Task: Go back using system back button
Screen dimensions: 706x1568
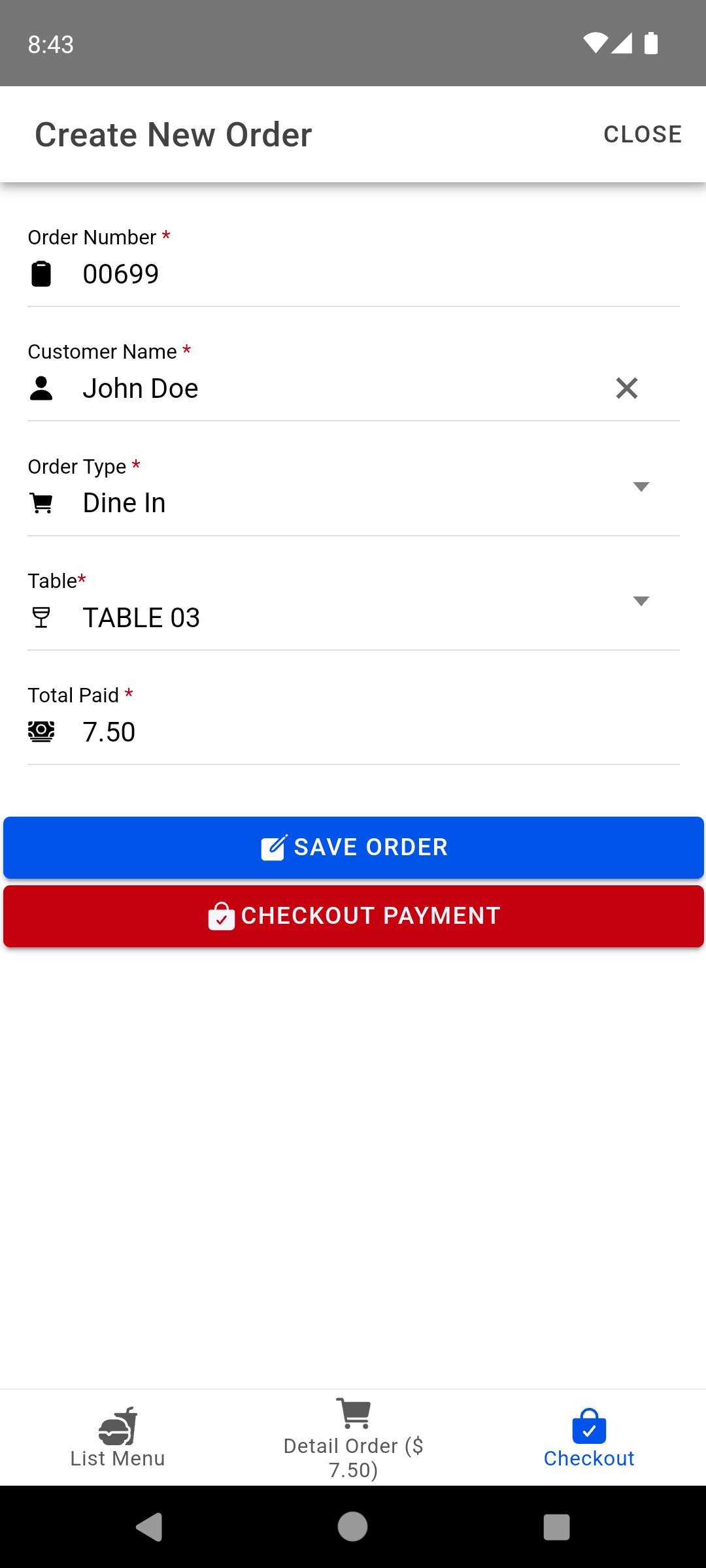Action: [x=149, y=1527]
